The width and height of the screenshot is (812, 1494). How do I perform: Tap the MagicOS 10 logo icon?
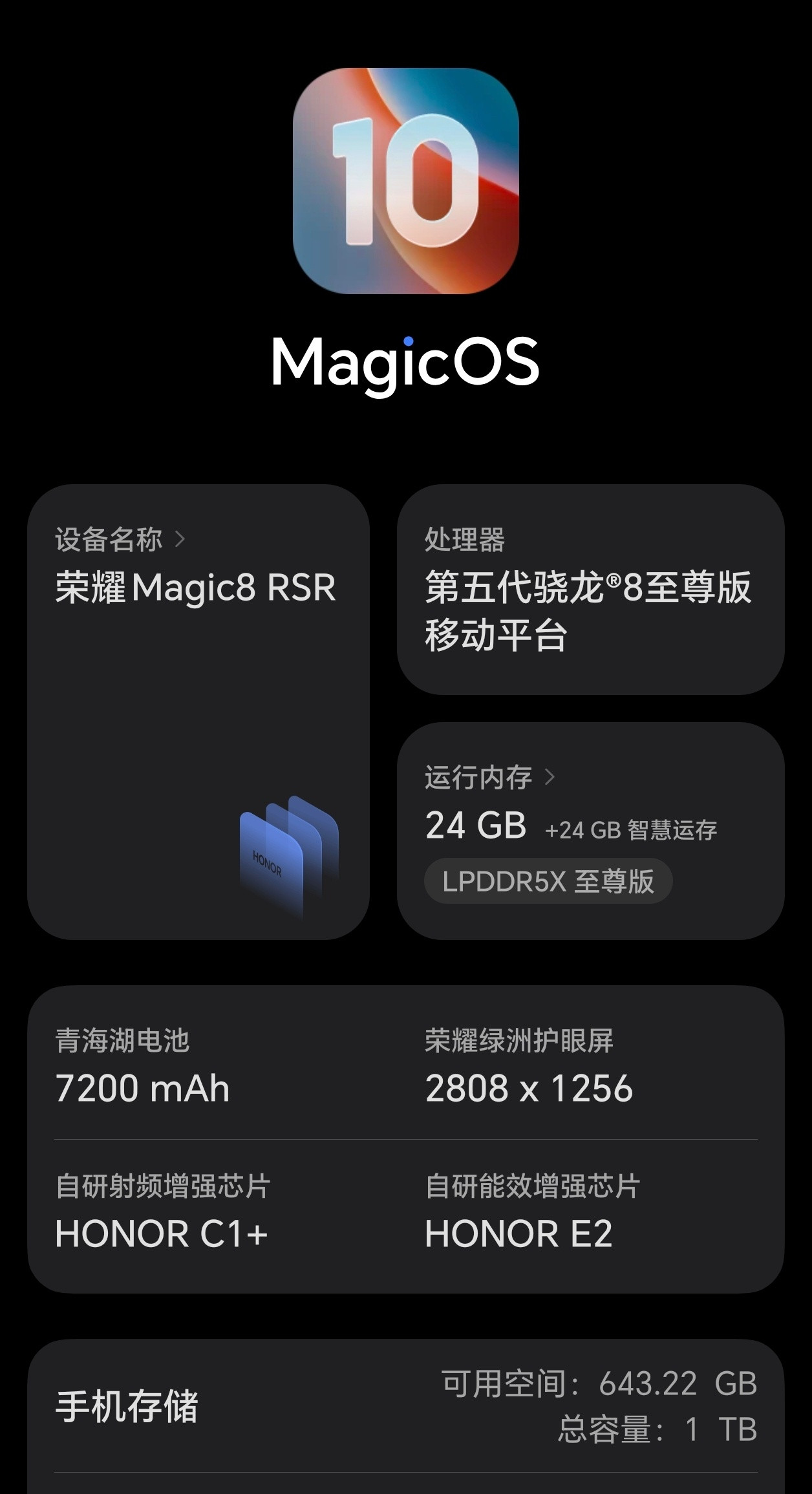coord(406,181)
